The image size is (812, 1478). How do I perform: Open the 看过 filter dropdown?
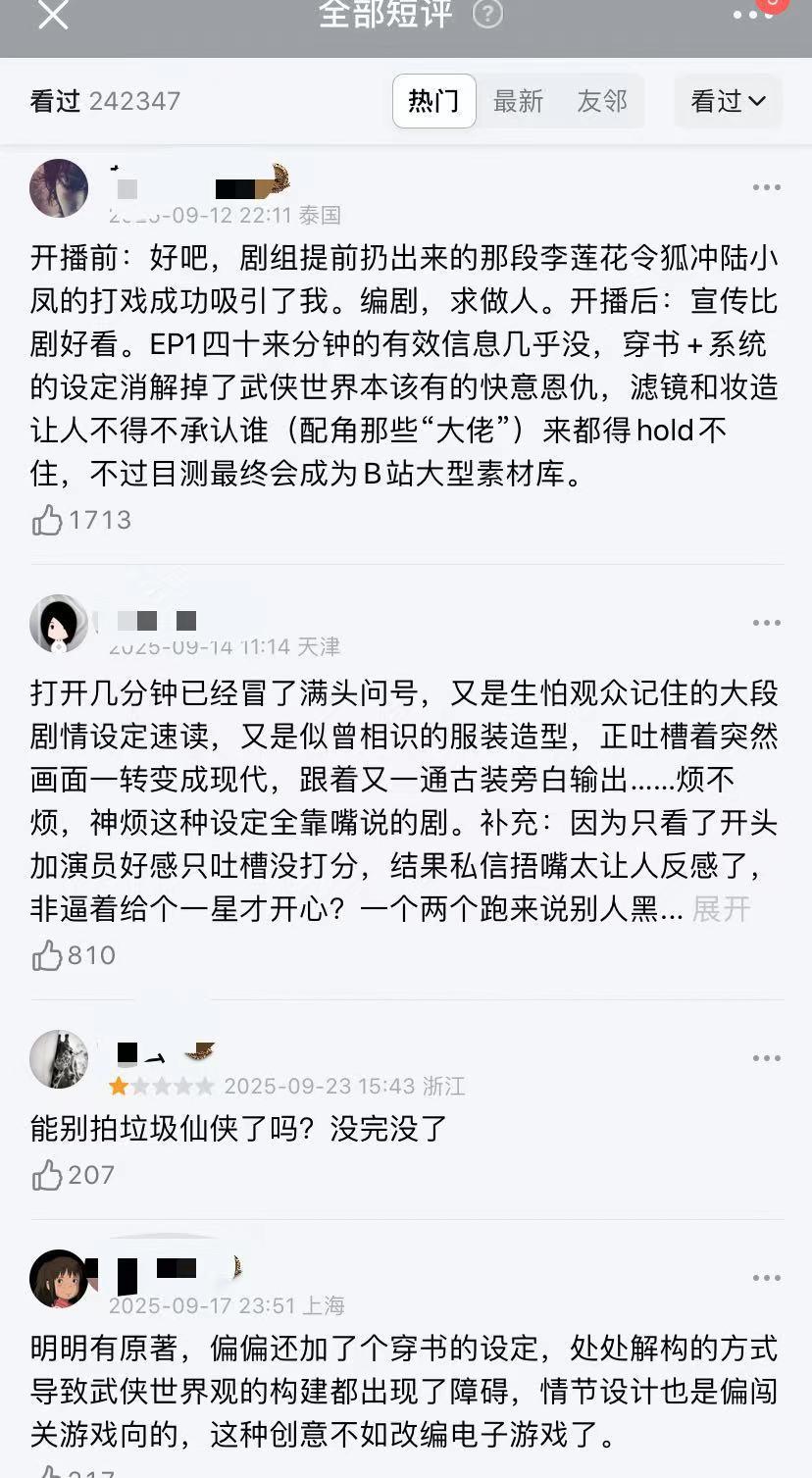728,101
